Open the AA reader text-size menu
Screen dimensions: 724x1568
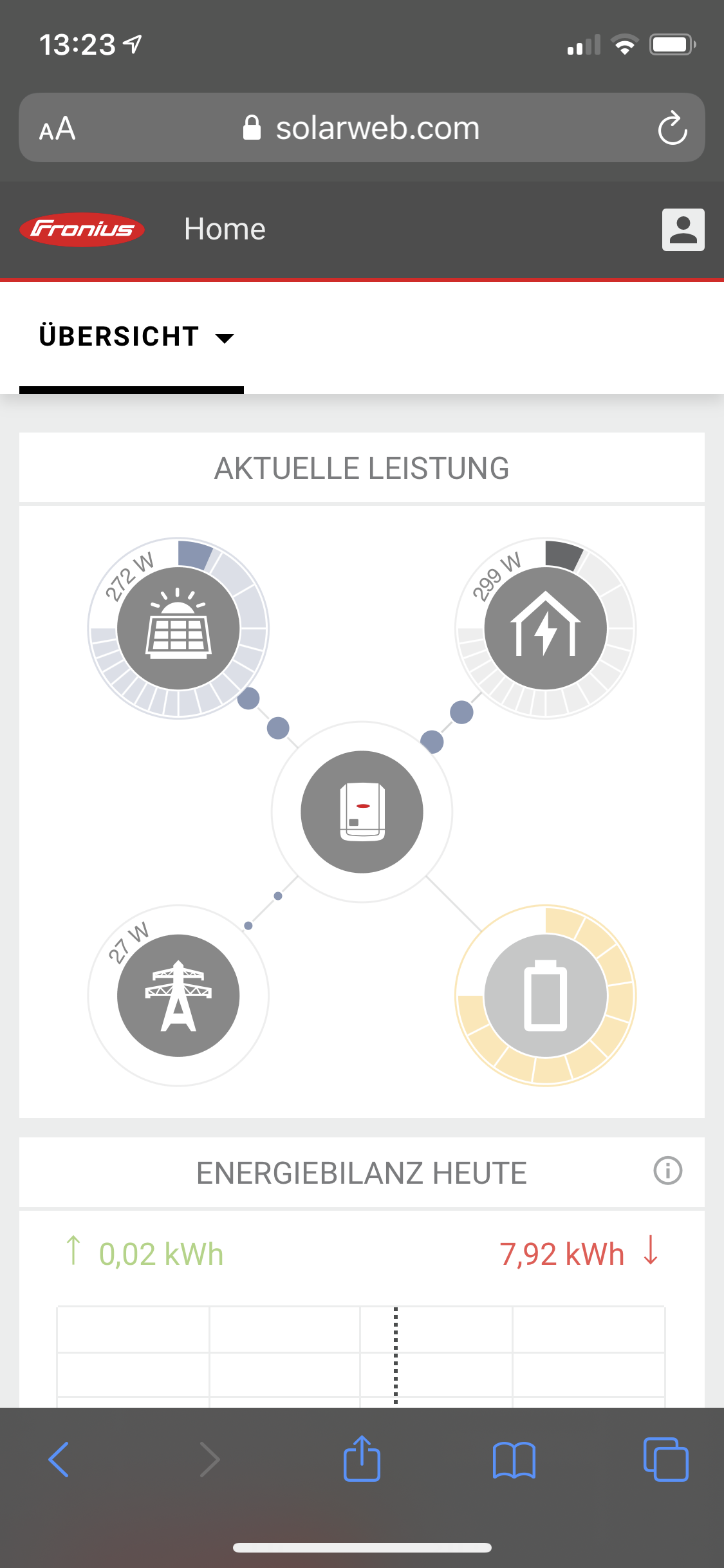click(57, 129)
